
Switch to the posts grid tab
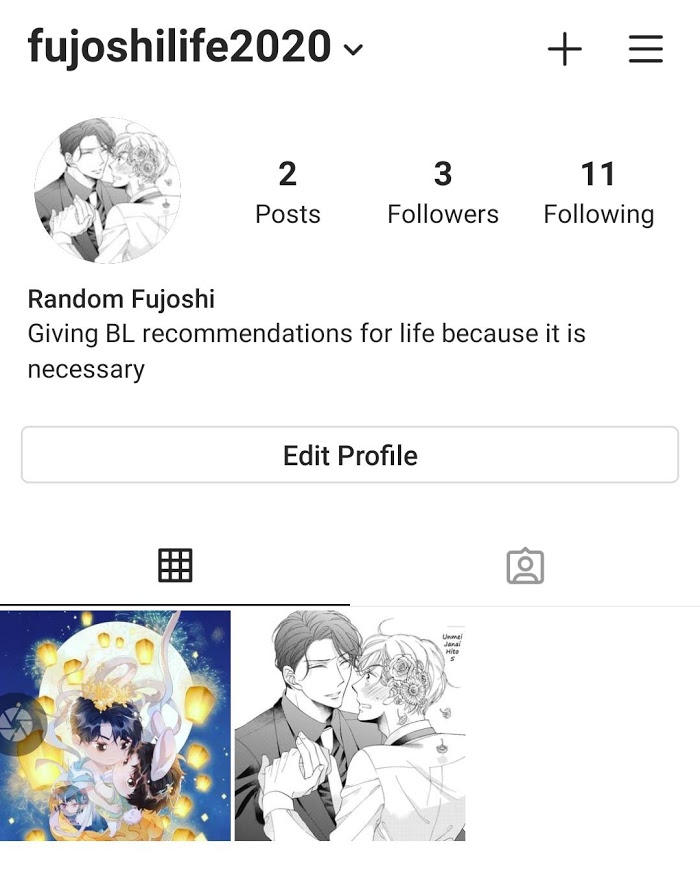tap(175, 566)
